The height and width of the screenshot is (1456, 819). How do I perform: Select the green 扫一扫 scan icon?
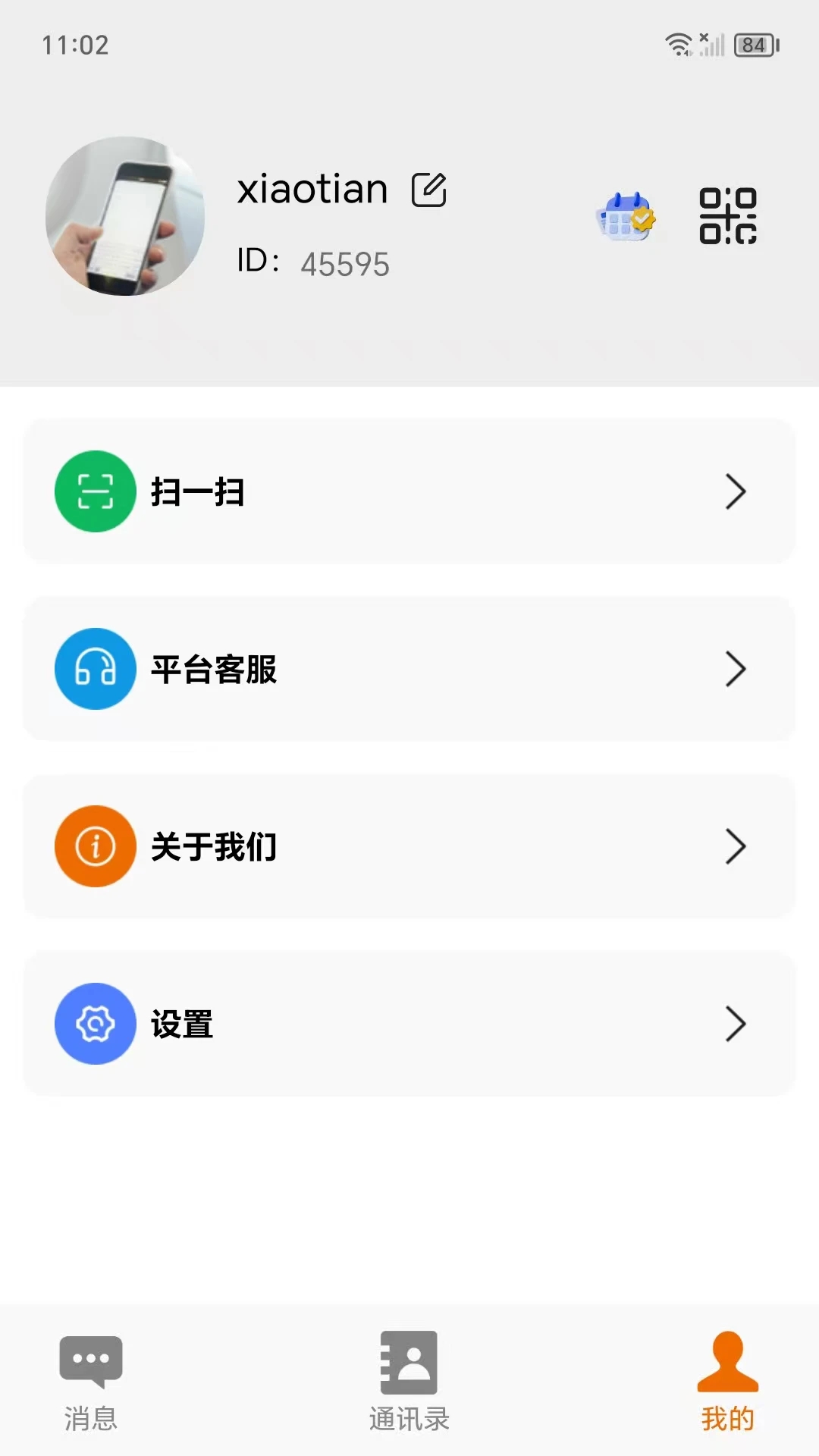coord(94,491)
